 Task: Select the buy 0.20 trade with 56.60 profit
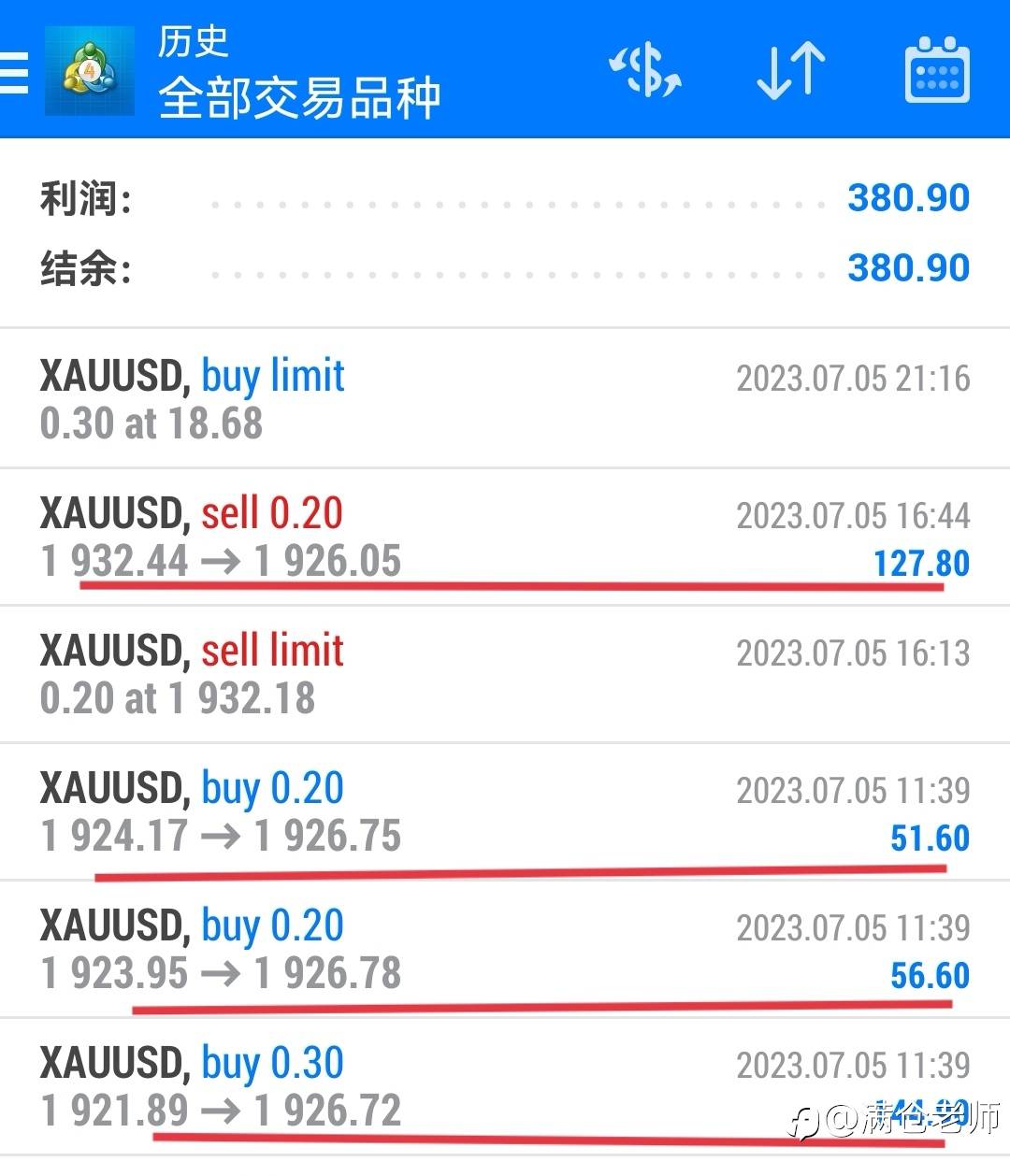(x=505, y=949)
